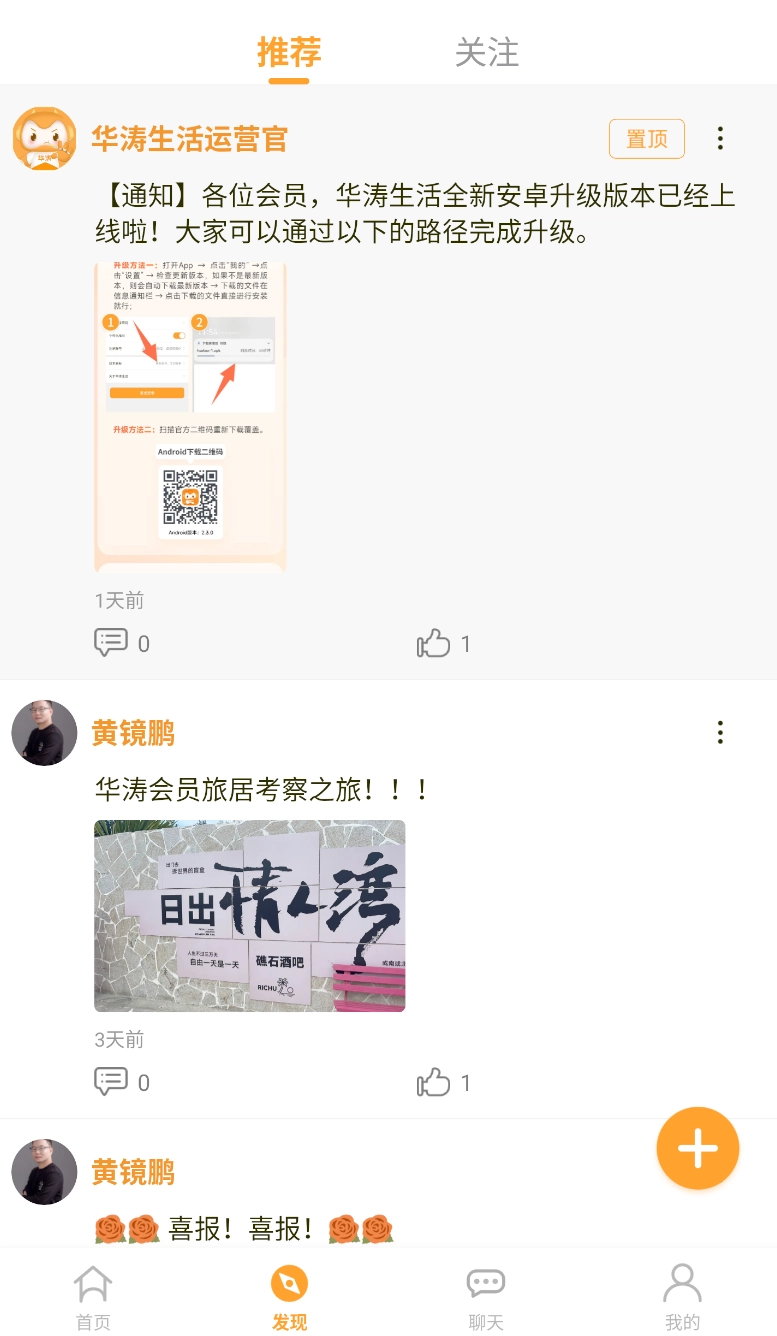Viewport: 777px width, 1336px height.
Task: Expand options menu on 黄镜鹏's post
Action: tap(721, 732)
